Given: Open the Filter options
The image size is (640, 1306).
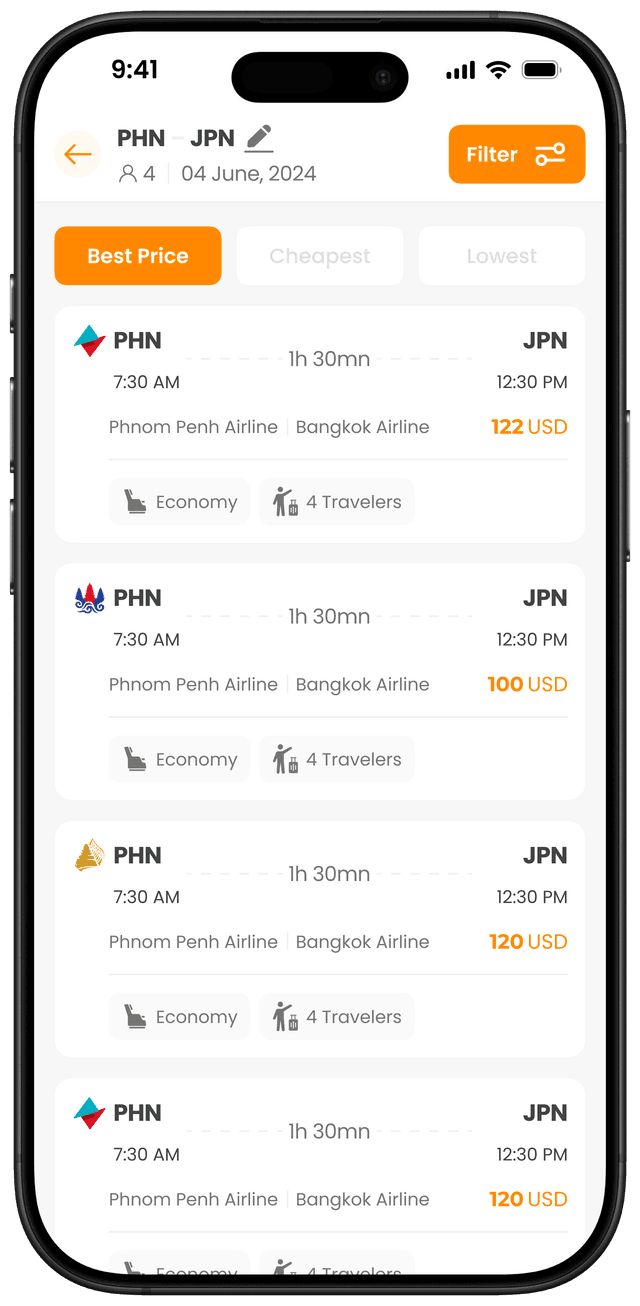Looking at the screenshot, I should coord(516,154).
